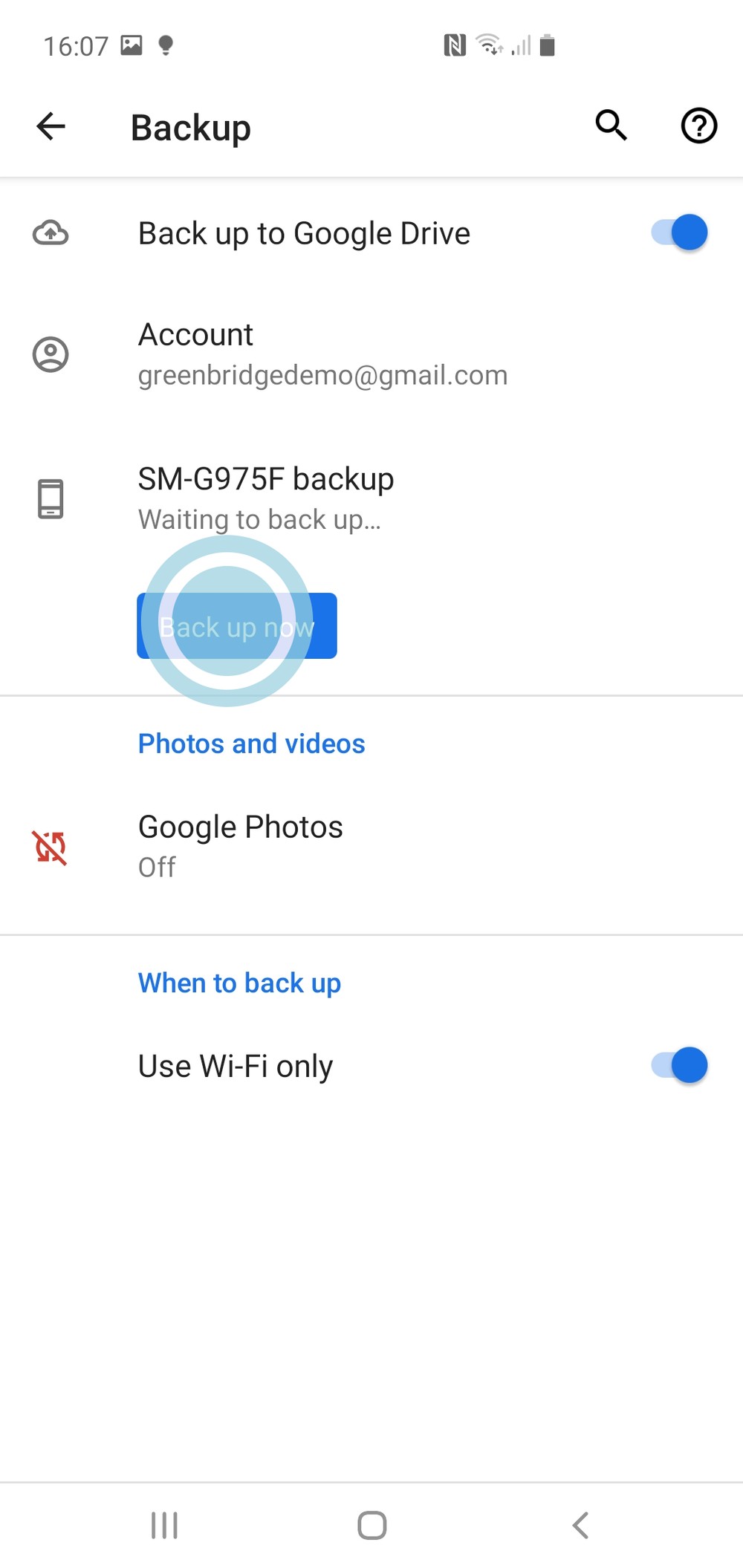Open Google Photos backup settings
Image resolution: width=743 pixels, height=1568 pixels.
[371, 846]
